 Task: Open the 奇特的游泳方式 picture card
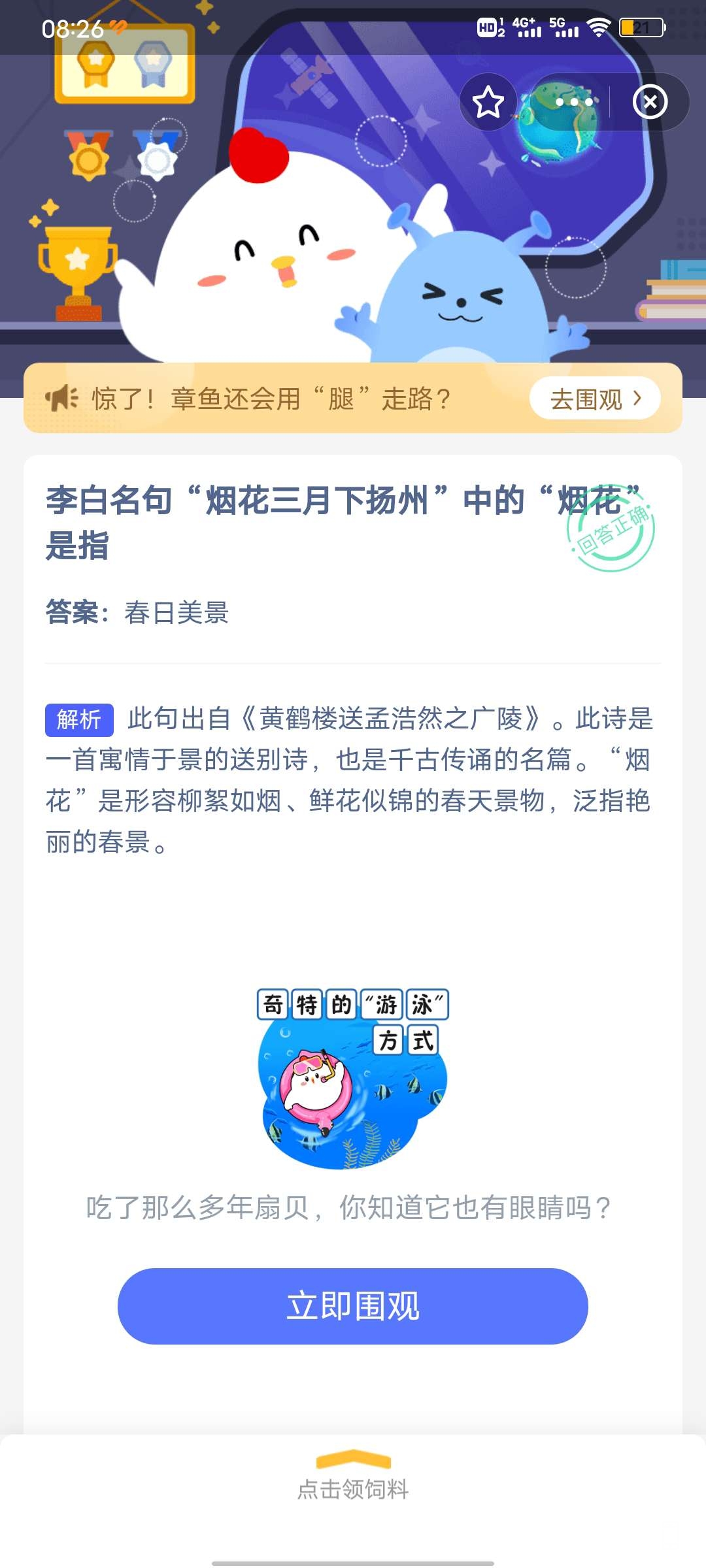(x=353, y=1078)
